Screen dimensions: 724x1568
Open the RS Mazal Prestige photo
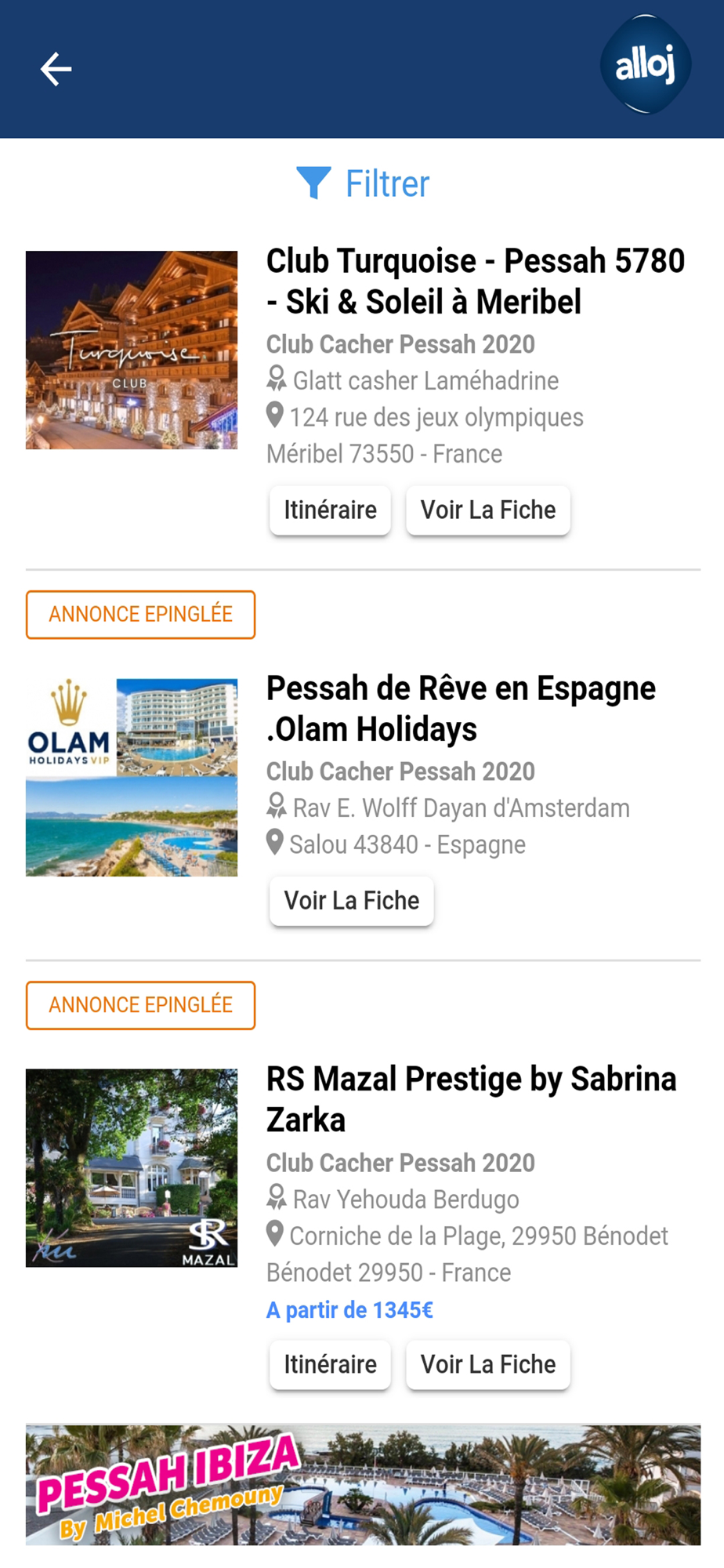click(132, 1167)
